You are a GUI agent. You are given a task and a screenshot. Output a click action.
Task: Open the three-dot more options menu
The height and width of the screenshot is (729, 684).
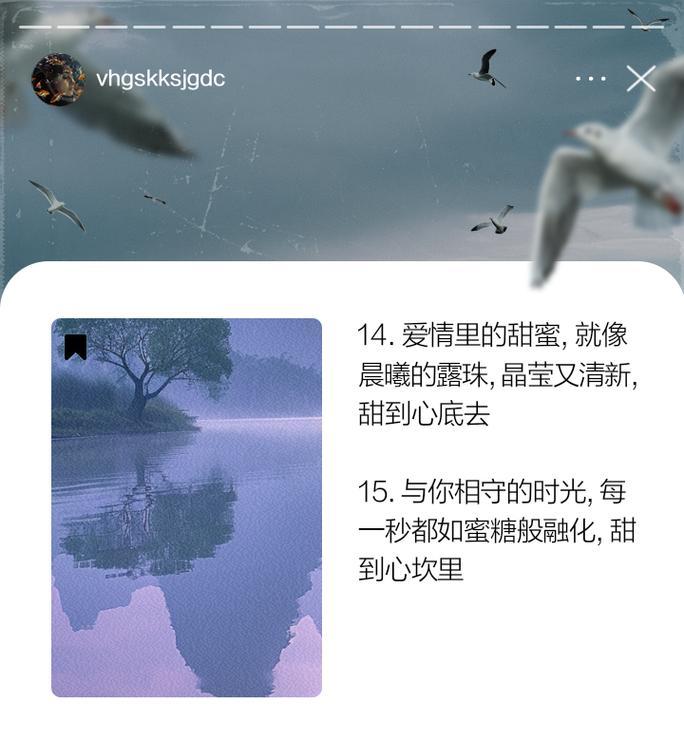pos(590,79)
